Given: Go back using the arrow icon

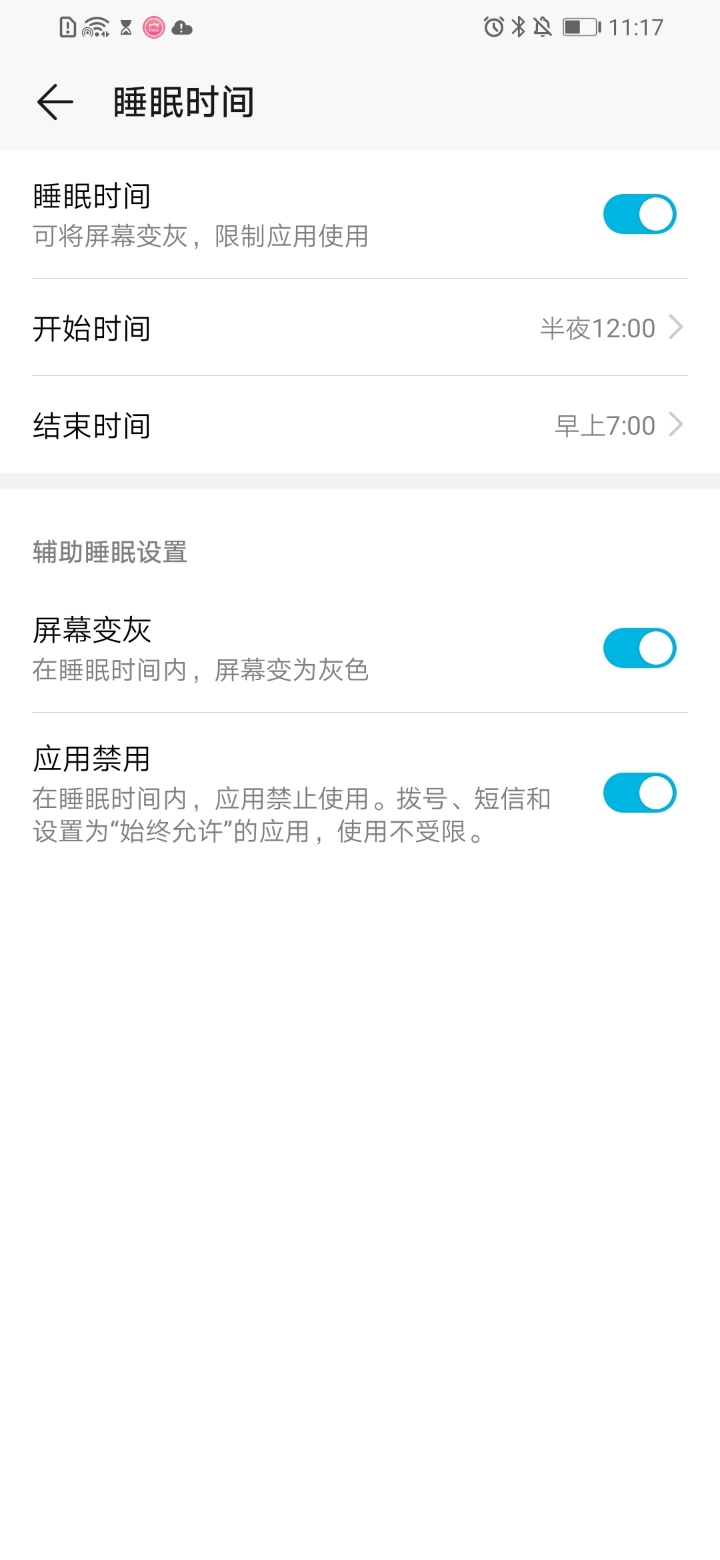Looking at the screenshot, I should (55, 102).
